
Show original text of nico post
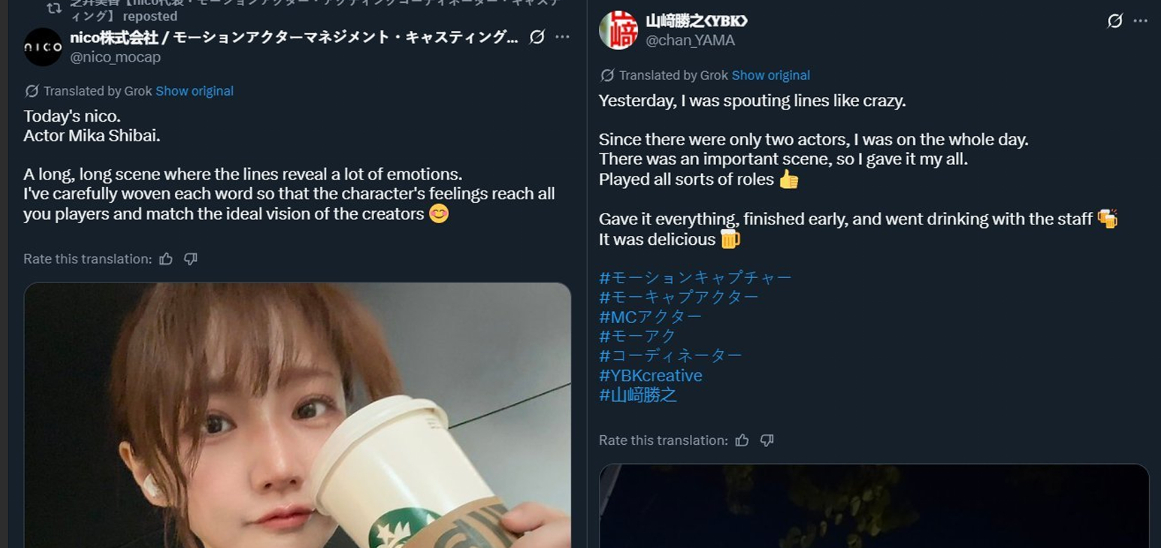click(194, 91)
